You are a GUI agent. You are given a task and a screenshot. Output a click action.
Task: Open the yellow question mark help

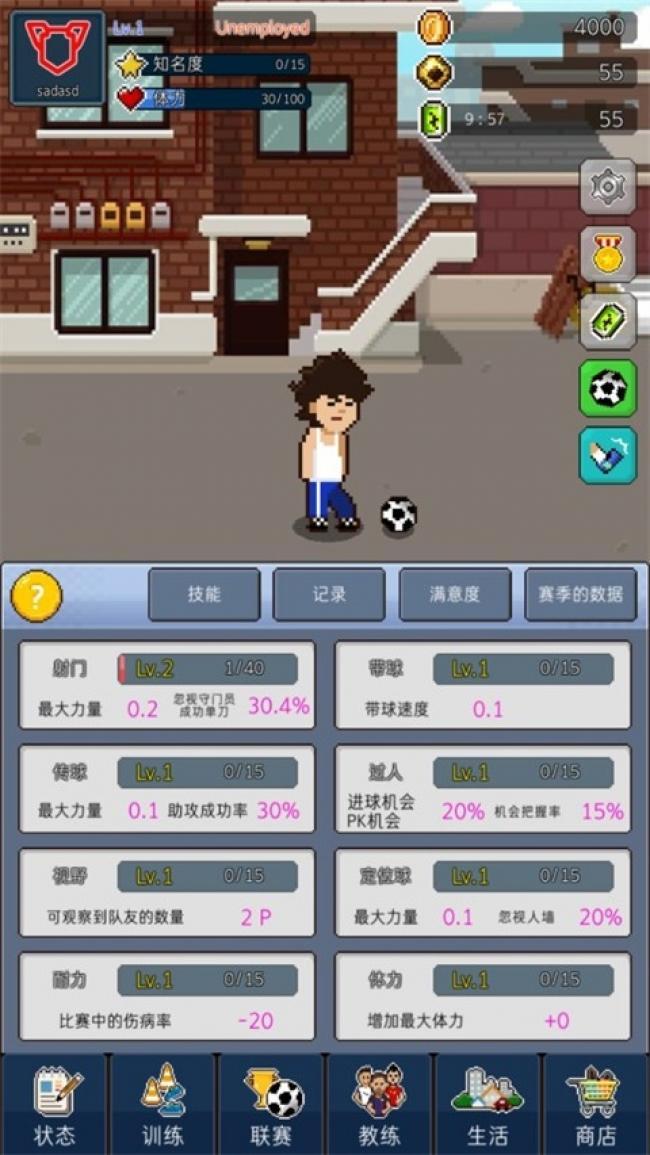tap(36, 597)
